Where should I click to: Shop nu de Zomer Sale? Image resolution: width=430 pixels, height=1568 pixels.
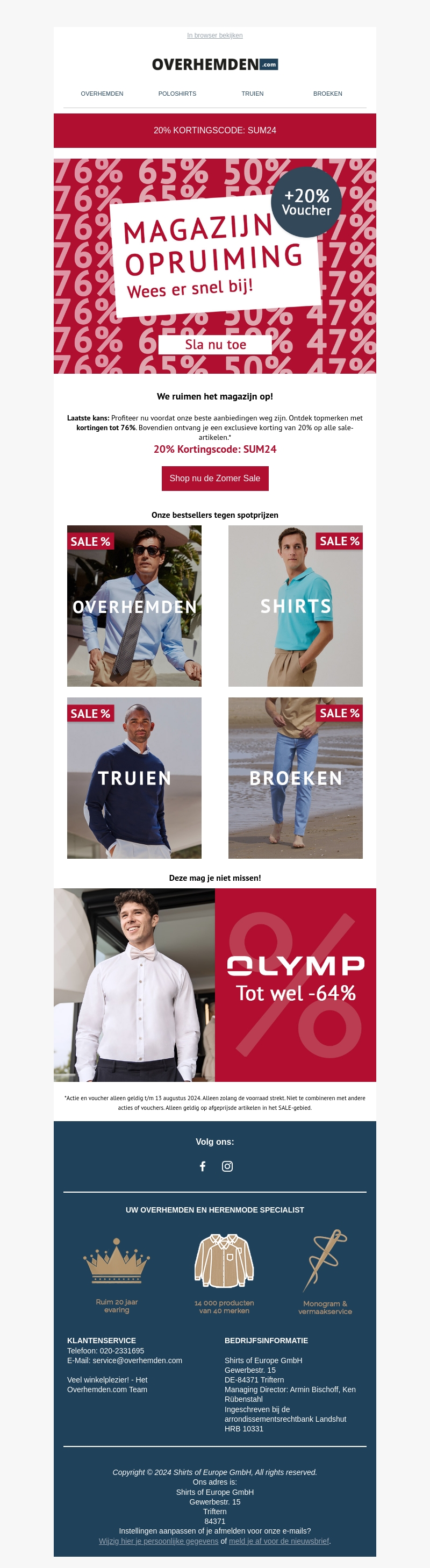pyautogui.click(x=214, y=479)
